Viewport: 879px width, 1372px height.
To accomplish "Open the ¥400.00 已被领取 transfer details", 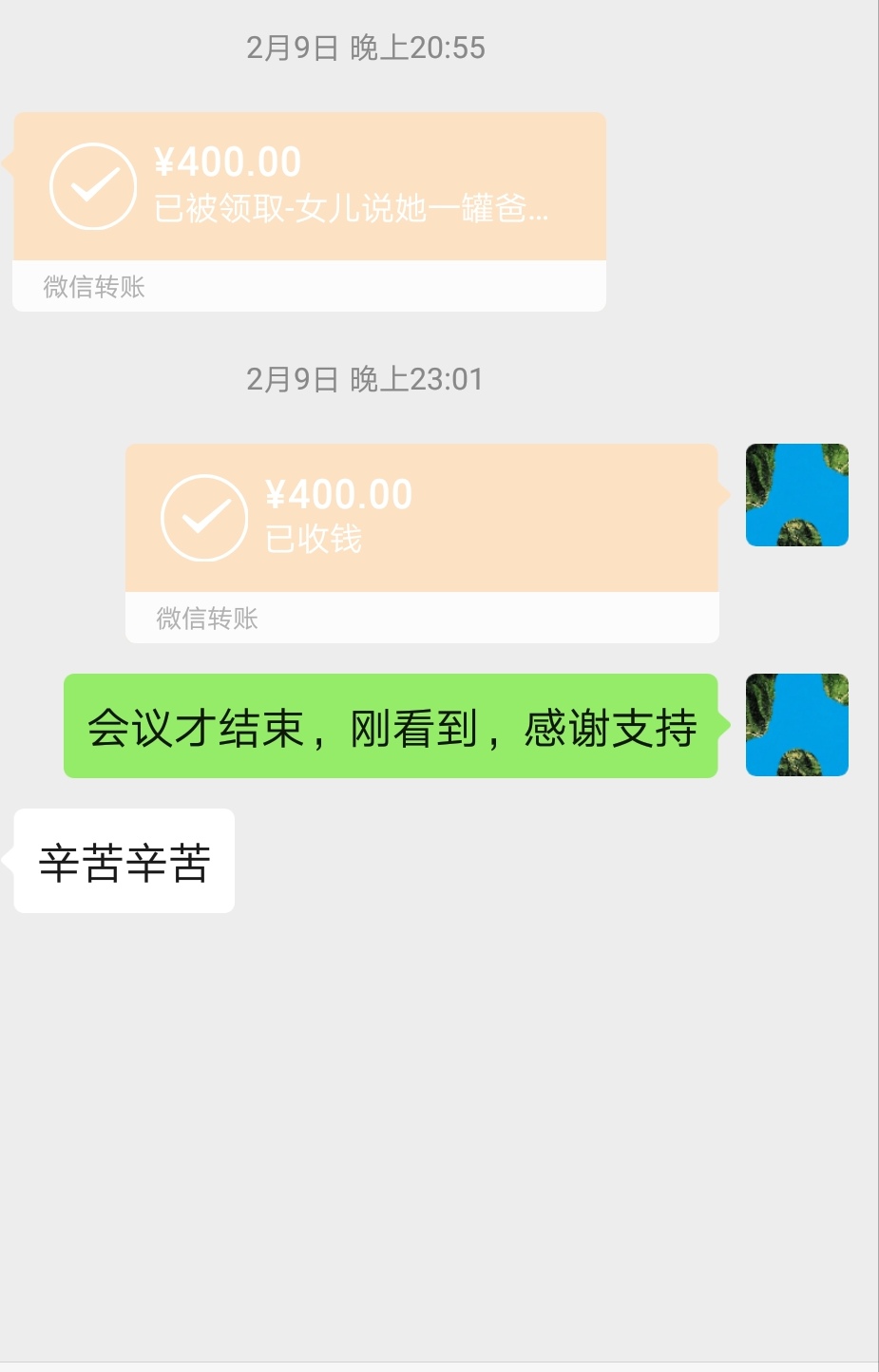I will pyautogui.click(x=309, y=185).
